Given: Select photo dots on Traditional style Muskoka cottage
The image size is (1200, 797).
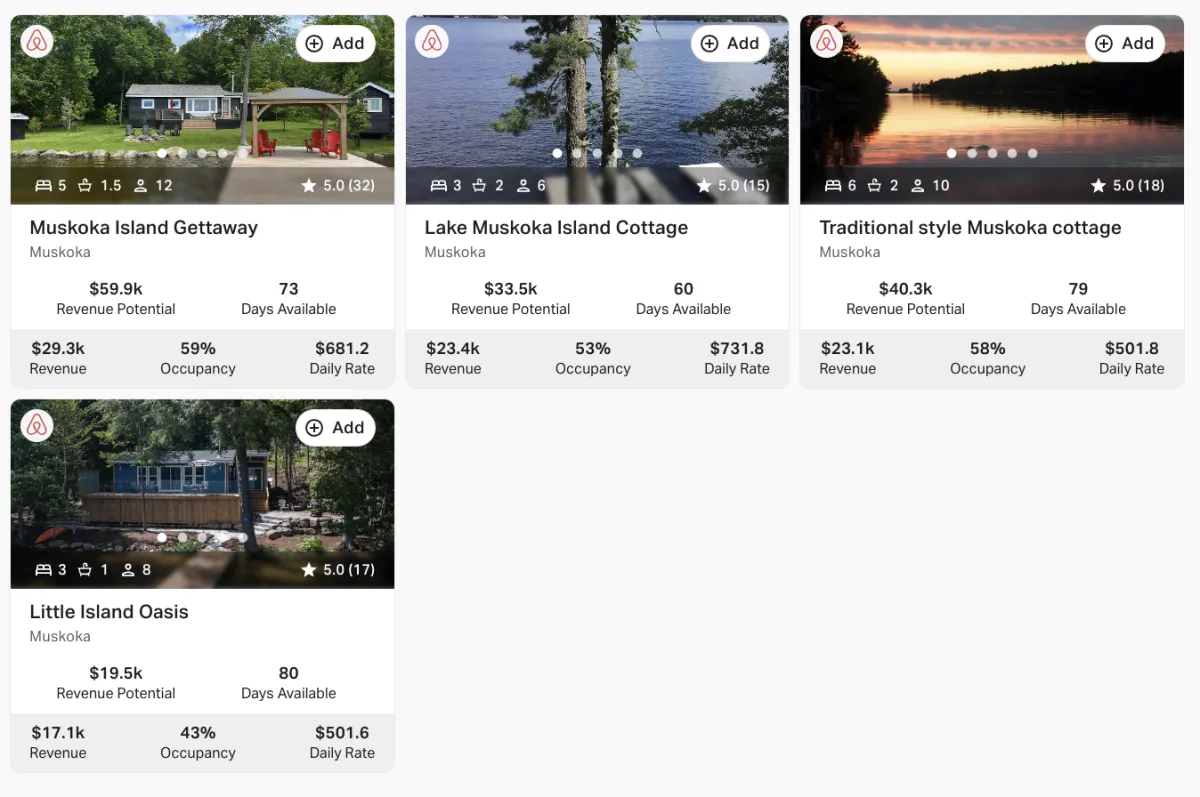Looking at the screenshot, I should 991,153.
